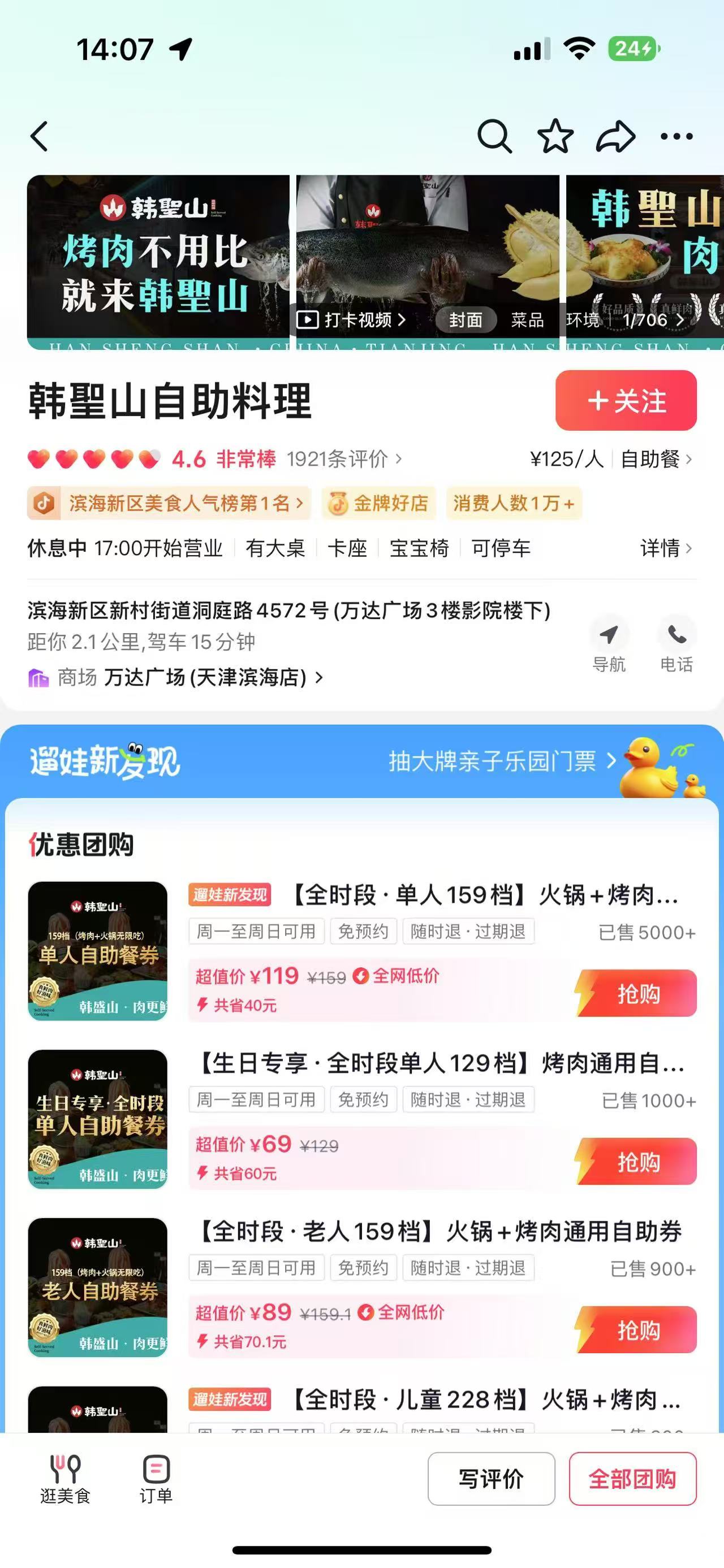Go back to the previous page
Image resolution: width=724 pixels, height=1568 pixels.
[x=40, y=136]
